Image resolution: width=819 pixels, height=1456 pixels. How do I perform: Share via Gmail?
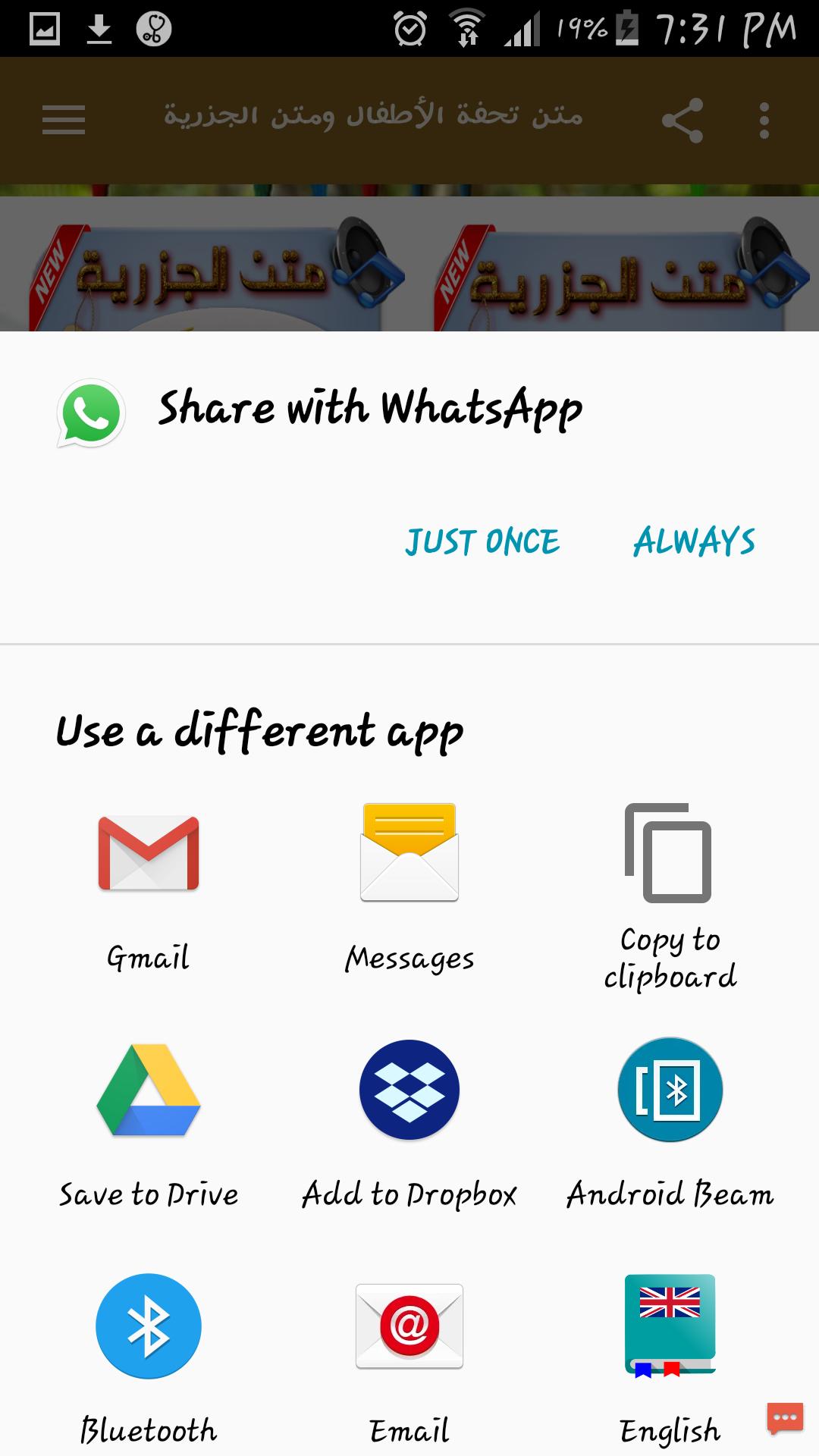pyautogui.click(x=149, y=853)
